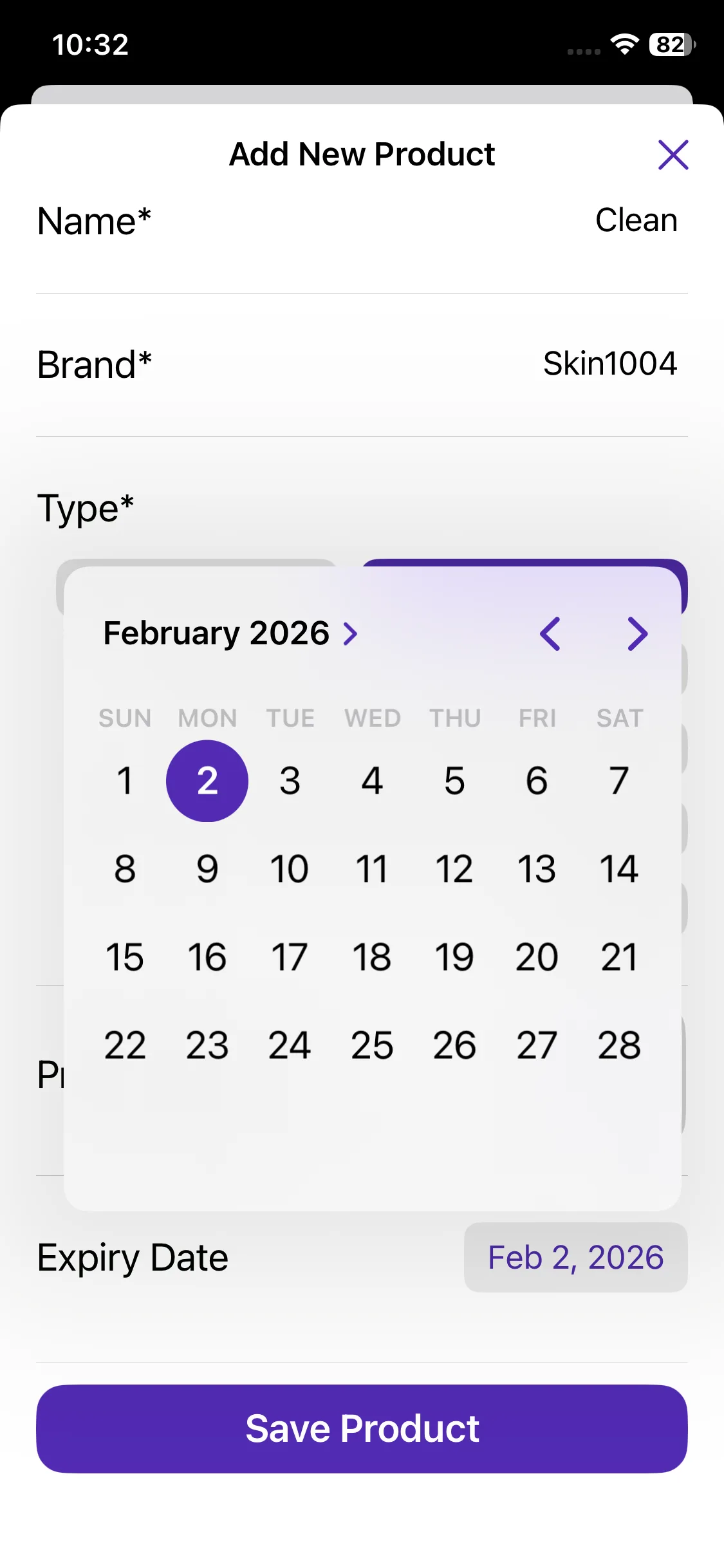Pick February 14 on the calendar
Image resolution: width=724 pixels, height=1568 pixels.
[x=619, y=869]
